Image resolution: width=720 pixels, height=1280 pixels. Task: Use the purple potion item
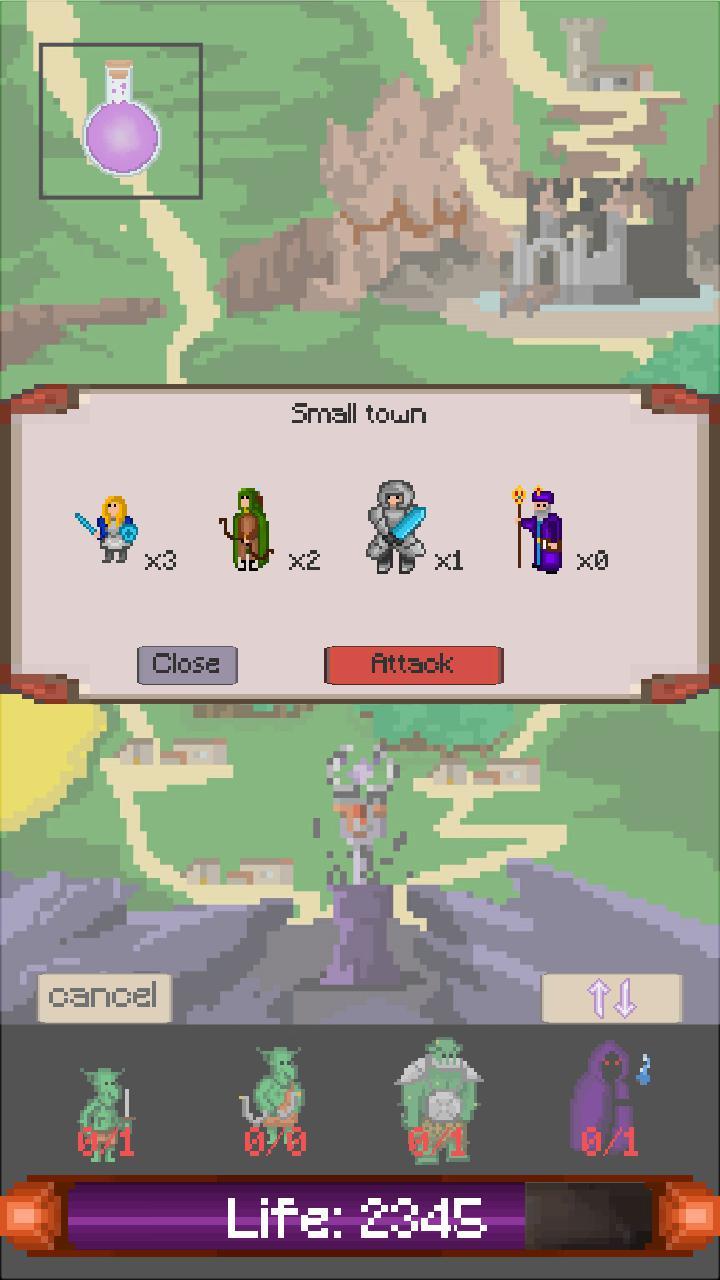(x=121, y=121)
